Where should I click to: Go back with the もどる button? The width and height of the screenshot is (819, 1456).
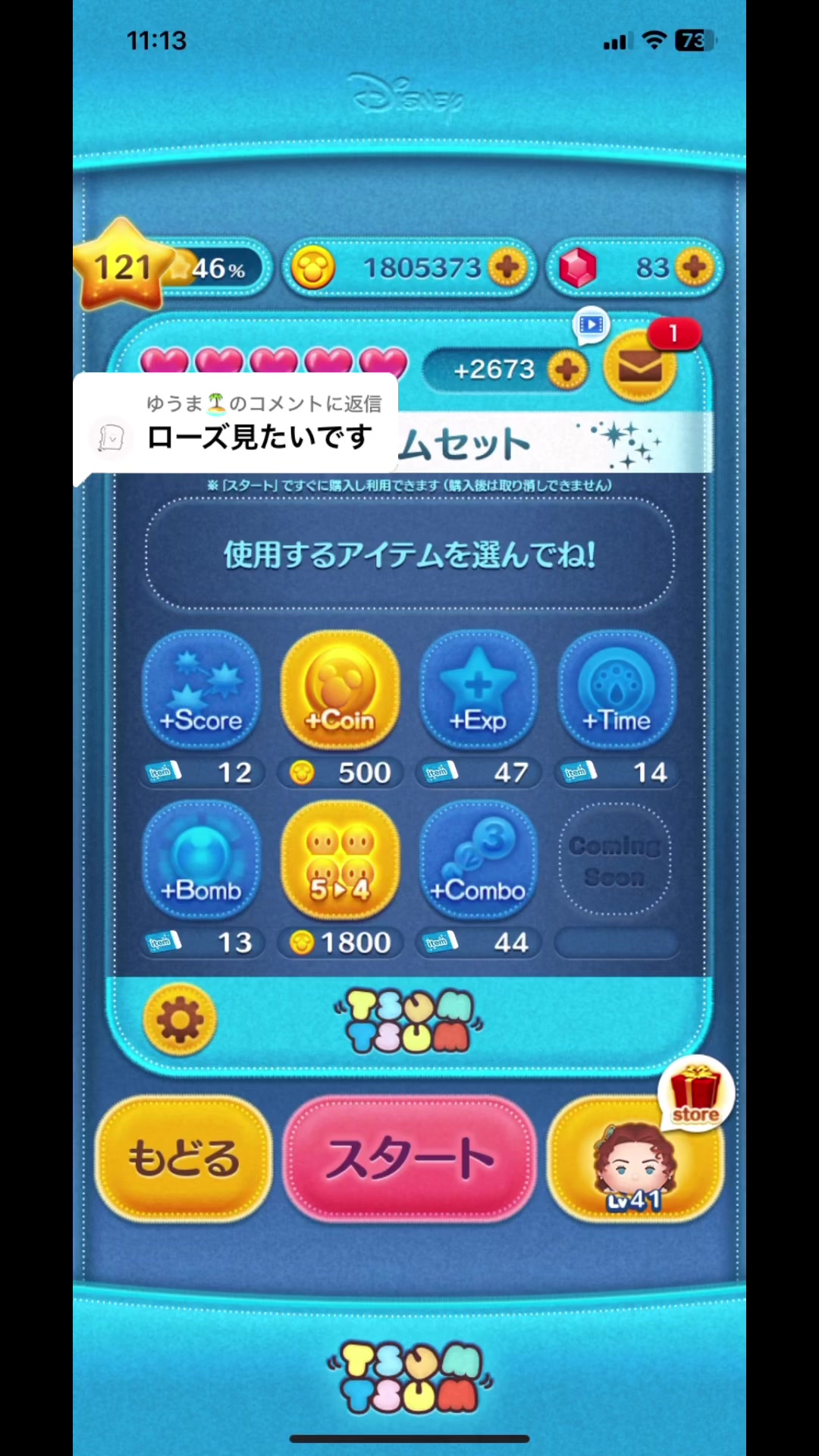tap(183, 1158)
